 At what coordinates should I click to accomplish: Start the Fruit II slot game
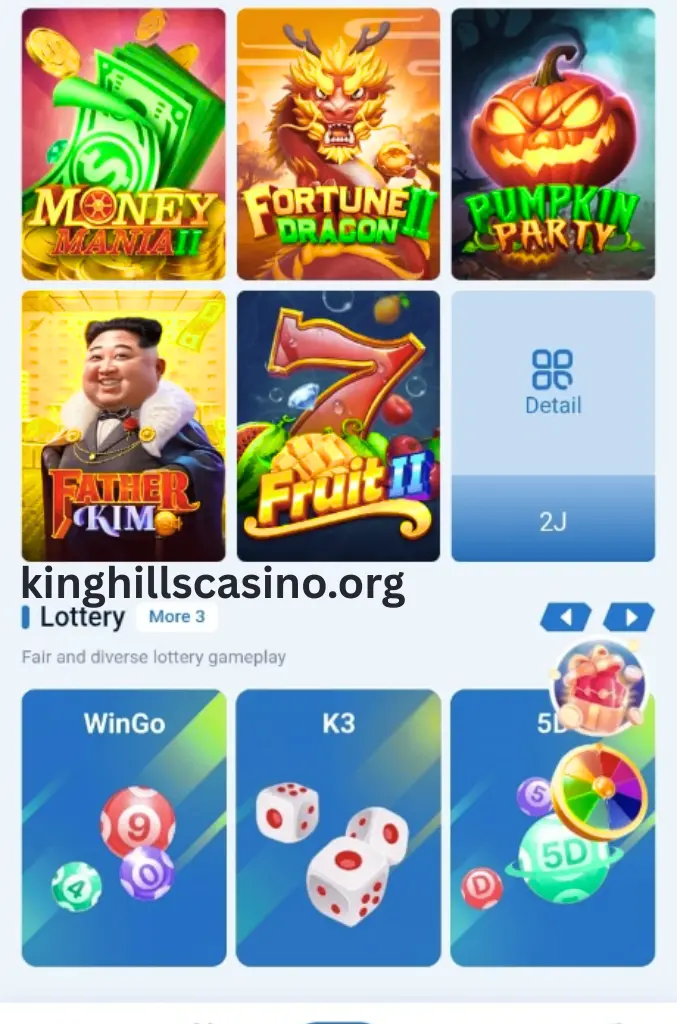pyautogui.click(x=338, y=426)
